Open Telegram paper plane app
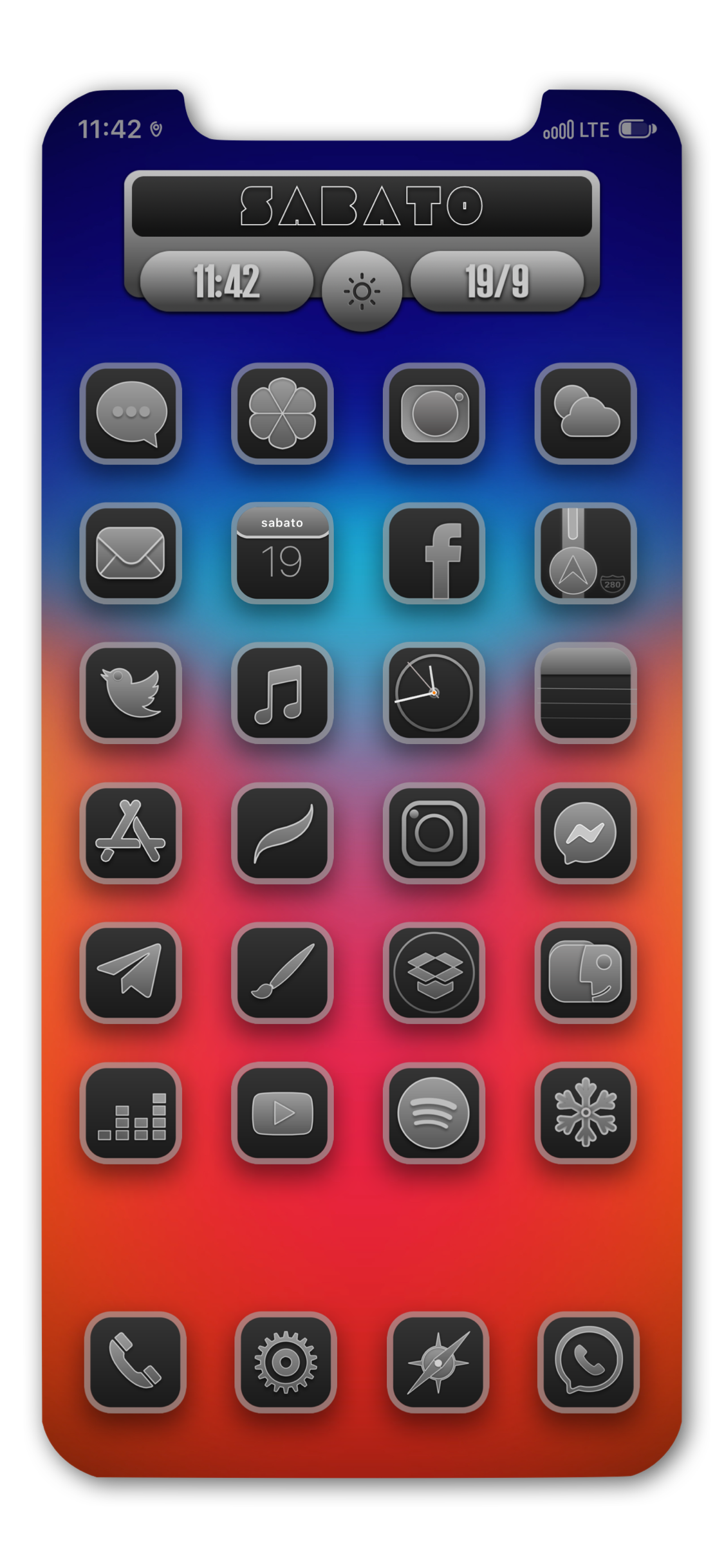This screenshot has height=1568, width=724. coord(131,973)
